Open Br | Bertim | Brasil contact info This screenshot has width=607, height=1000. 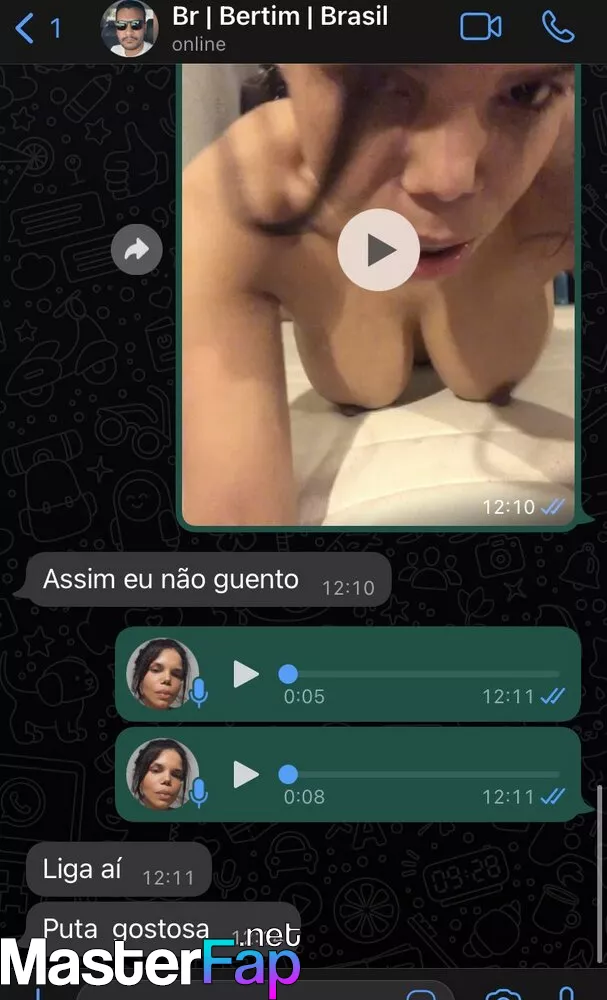pyautogui.click(x=280, y=27)
